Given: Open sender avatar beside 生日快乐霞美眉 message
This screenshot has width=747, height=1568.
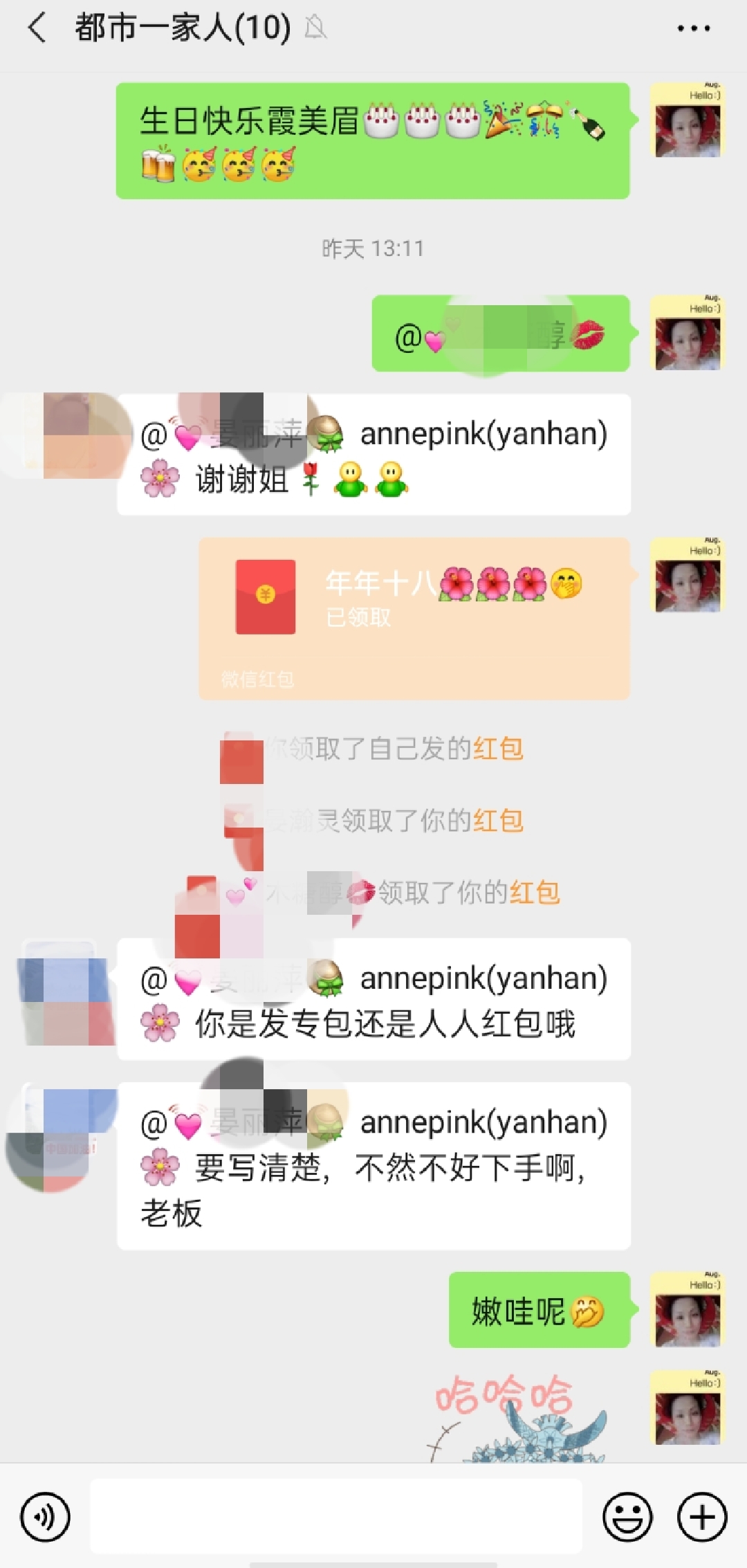Looking at the screenshot, I should [x=688, y=120].
